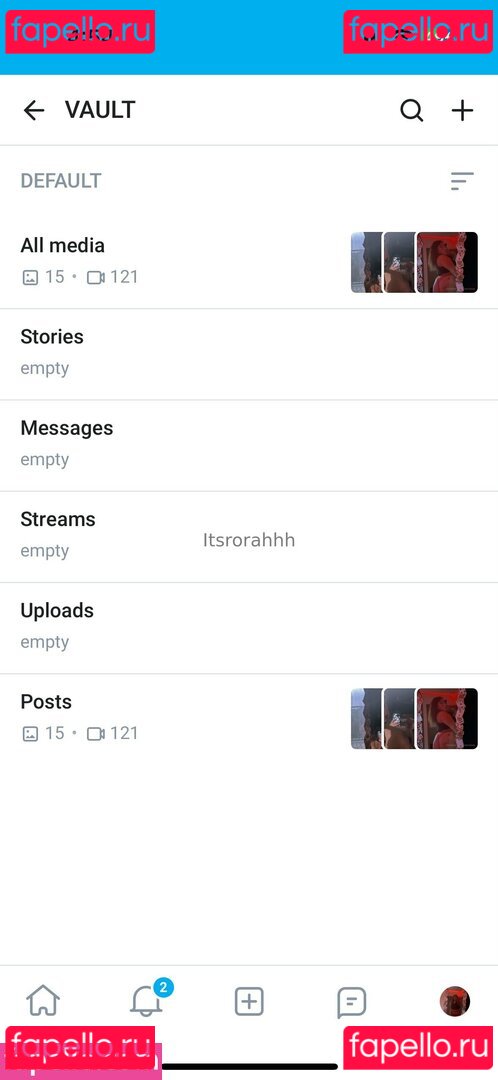Go back from the Vault screen

pos(33,110)
